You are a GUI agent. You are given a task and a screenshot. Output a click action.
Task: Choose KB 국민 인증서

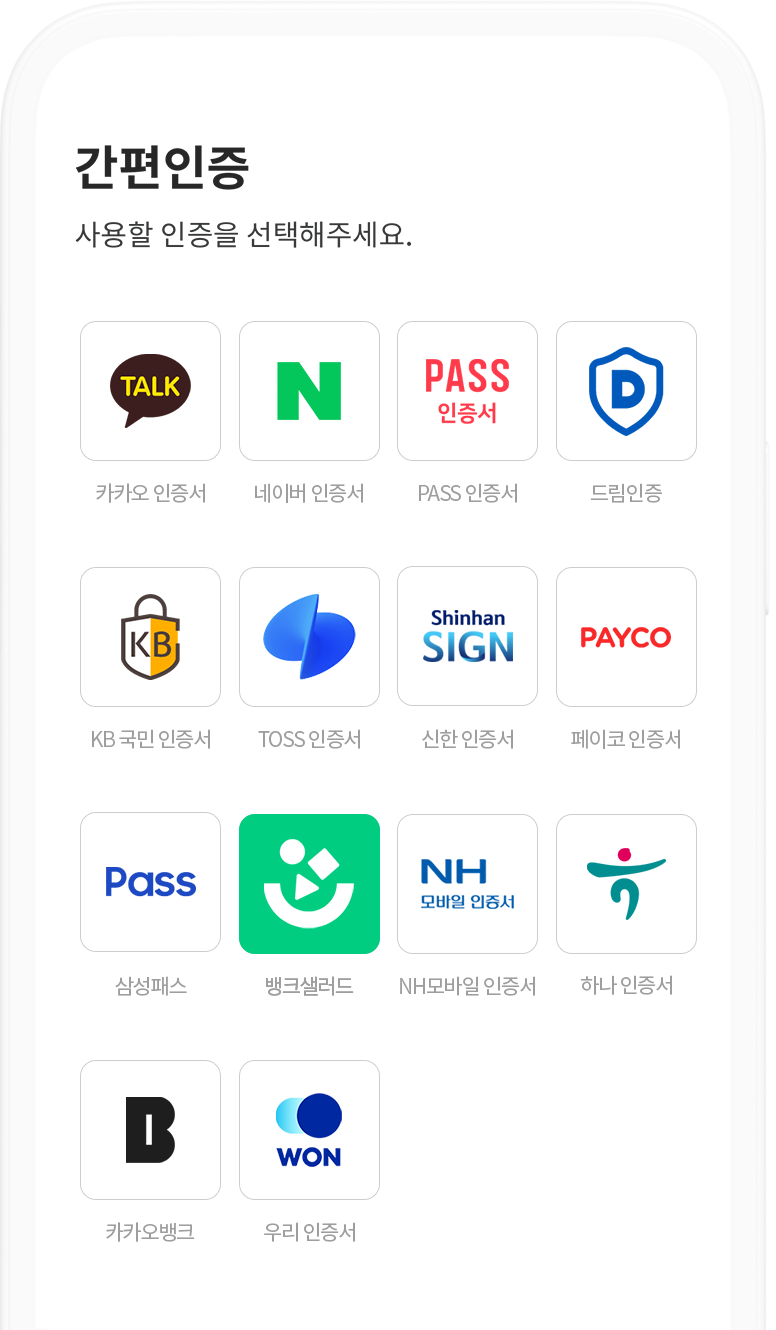pyautogui.click(x=150, y=637)
